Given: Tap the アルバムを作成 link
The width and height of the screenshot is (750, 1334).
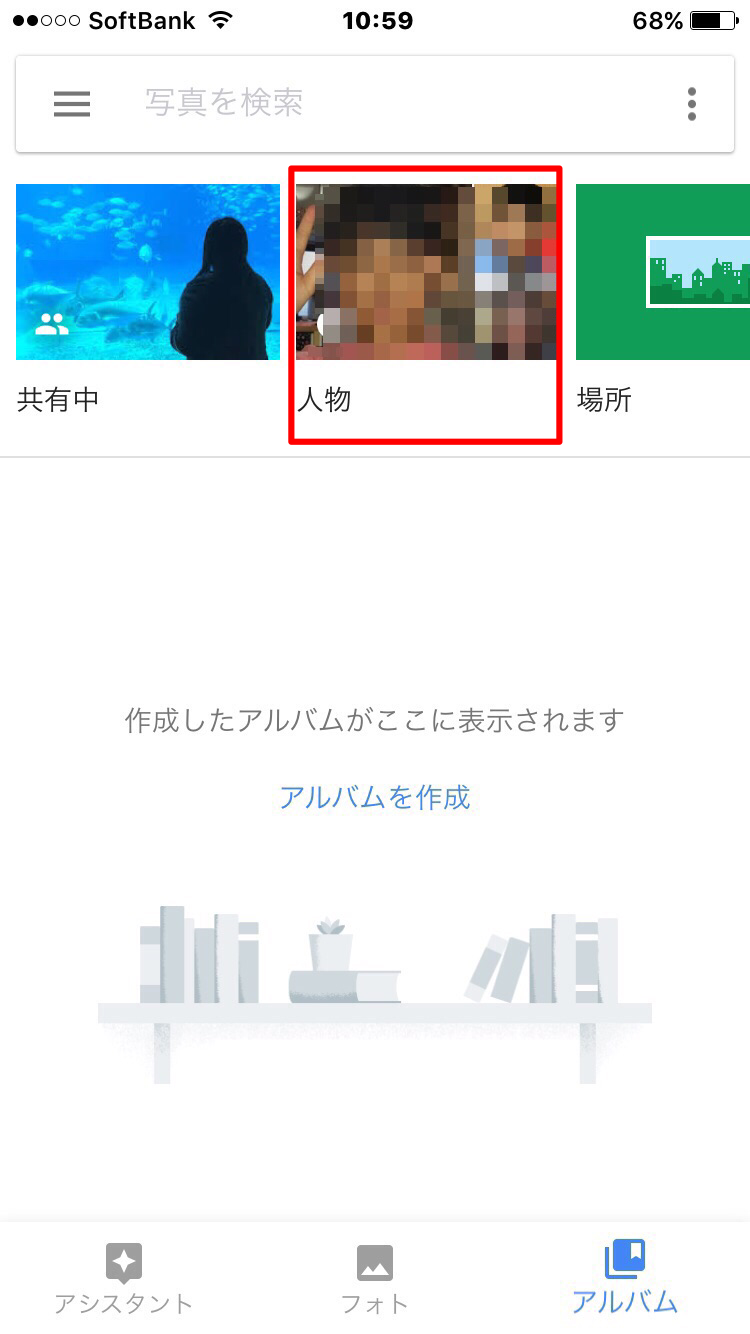Looking at the screenshot, I should [x=375, y=797].
